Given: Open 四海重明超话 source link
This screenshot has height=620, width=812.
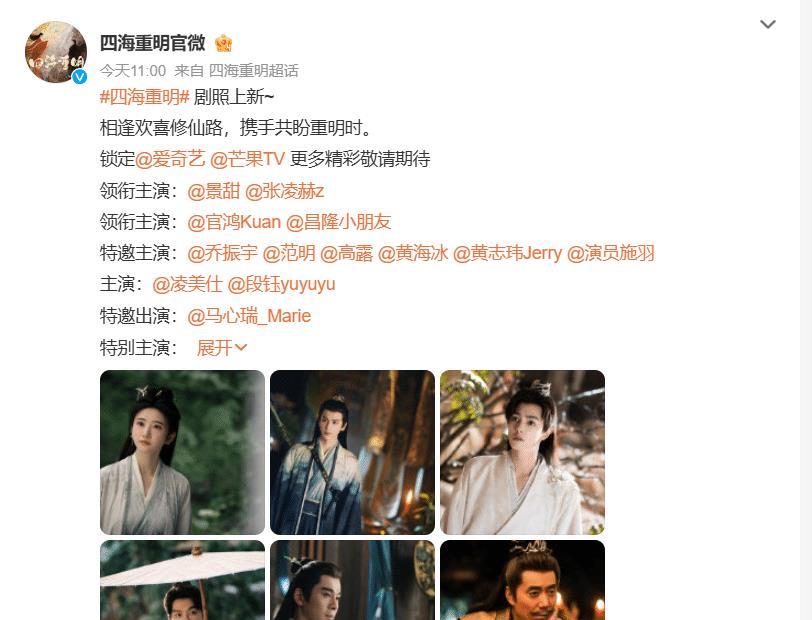Looking at the screenshot, I should click(253, 71).
